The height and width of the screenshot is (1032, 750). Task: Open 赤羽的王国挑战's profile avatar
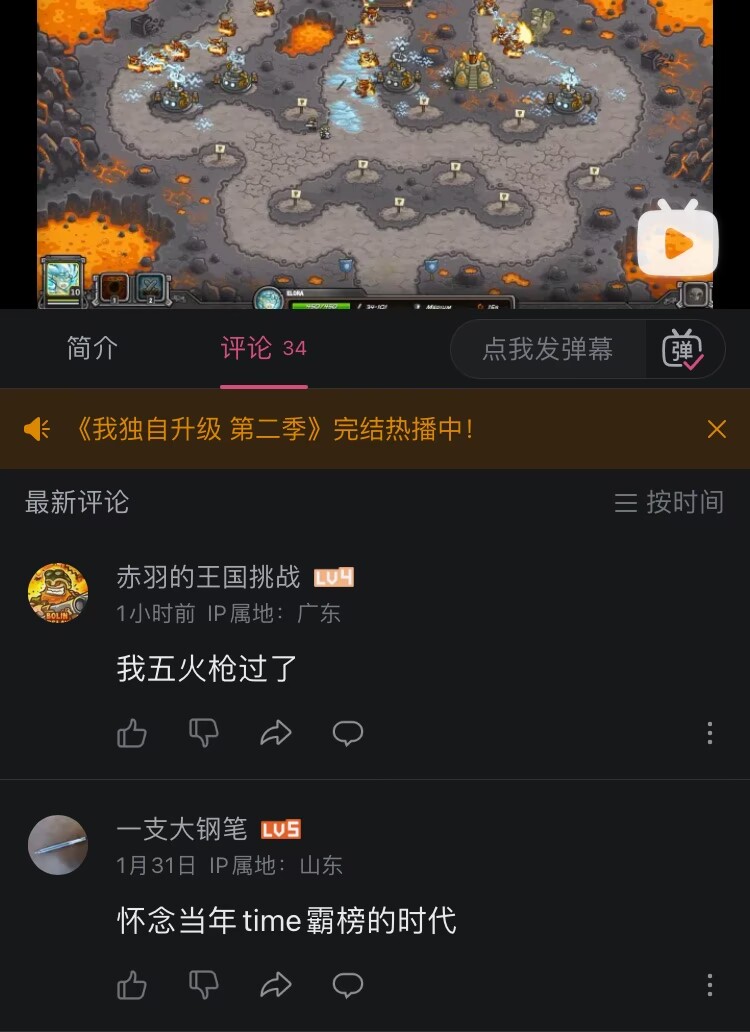[x=58, y=593]
